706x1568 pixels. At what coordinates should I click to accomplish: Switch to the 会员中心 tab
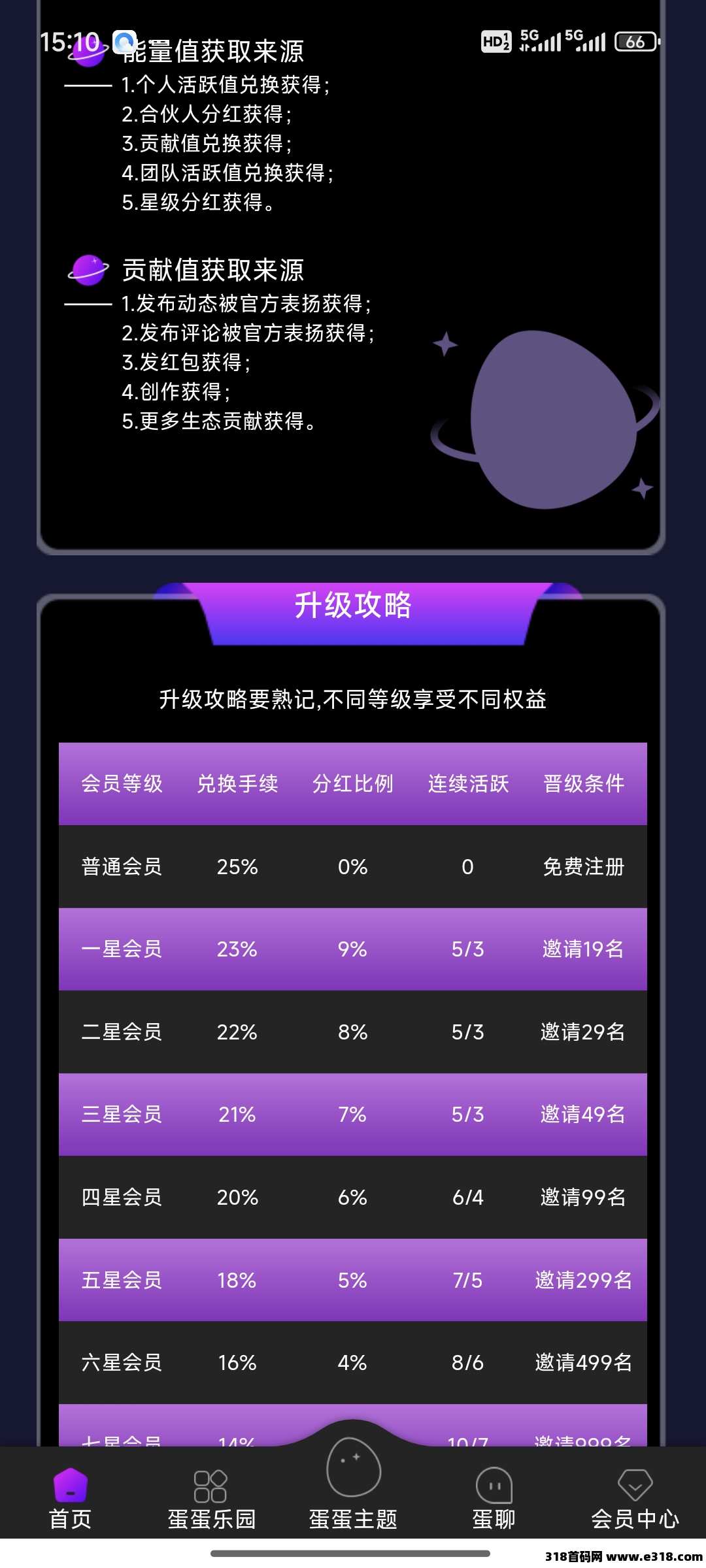point(635,1497)
